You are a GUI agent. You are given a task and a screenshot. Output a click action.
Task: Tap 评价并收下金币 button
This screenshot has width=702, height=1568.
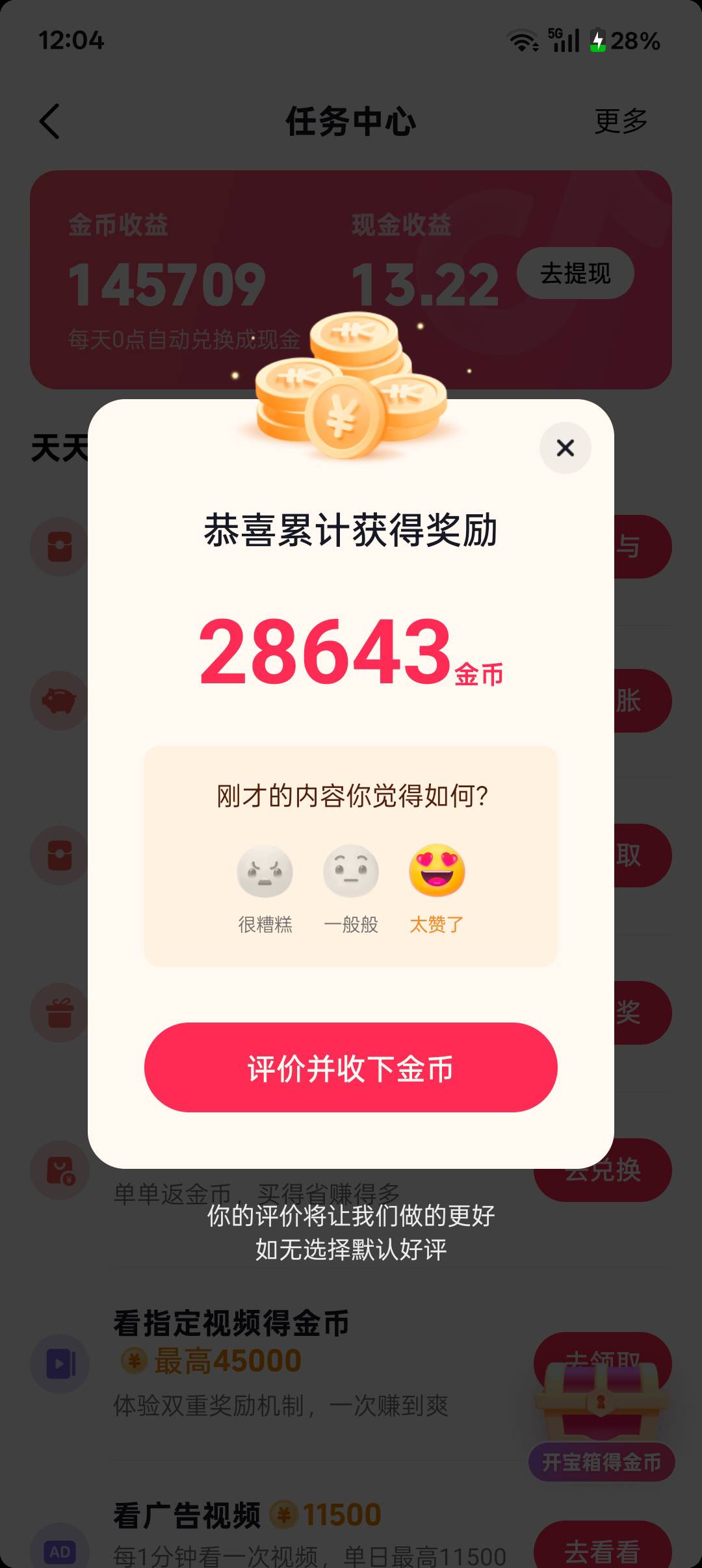pos(351,1067)
